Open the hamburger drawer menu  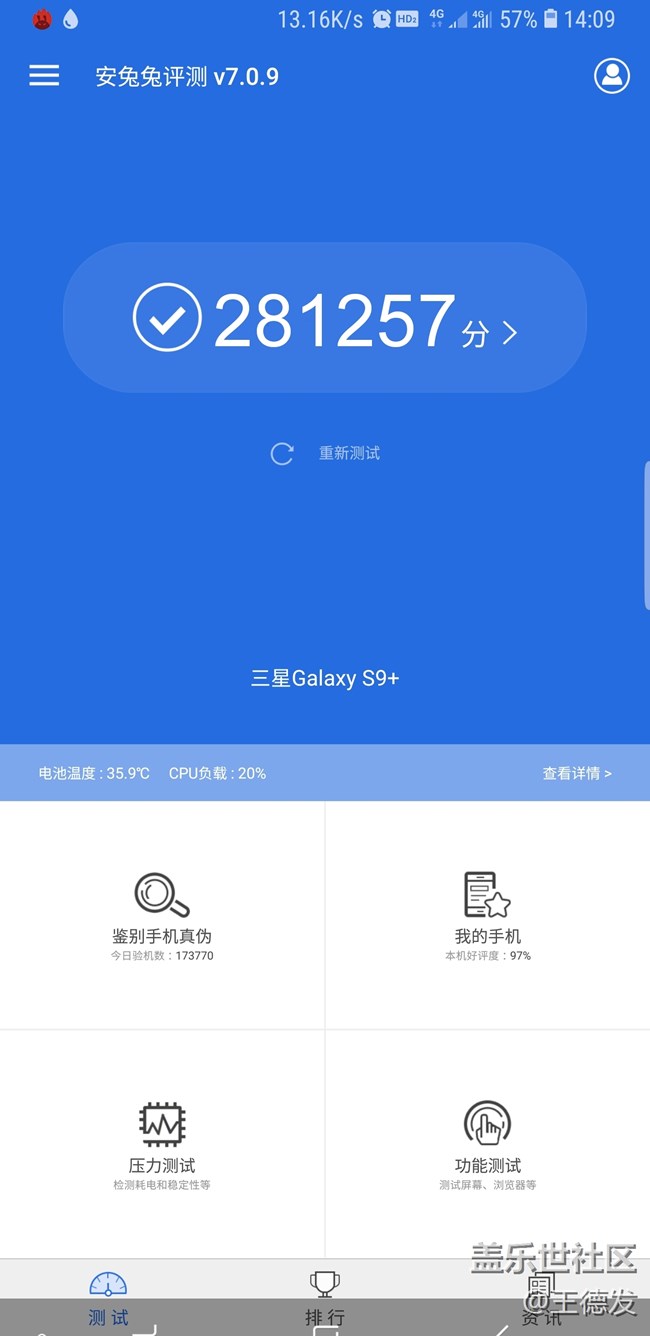pos(44,76)
